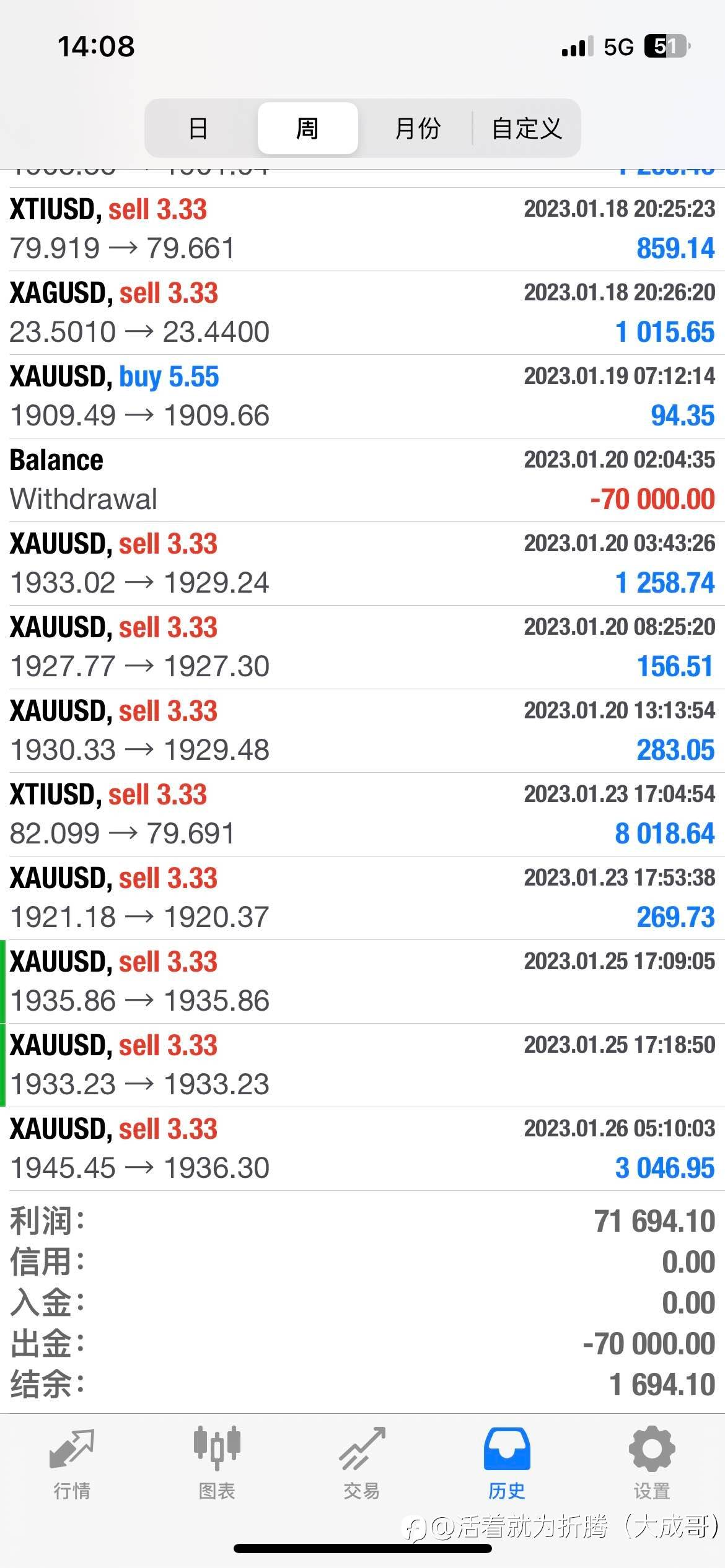Expand the XAUUSD trade dated 2023.01.25 17:09:05

[x=362, y=982]
